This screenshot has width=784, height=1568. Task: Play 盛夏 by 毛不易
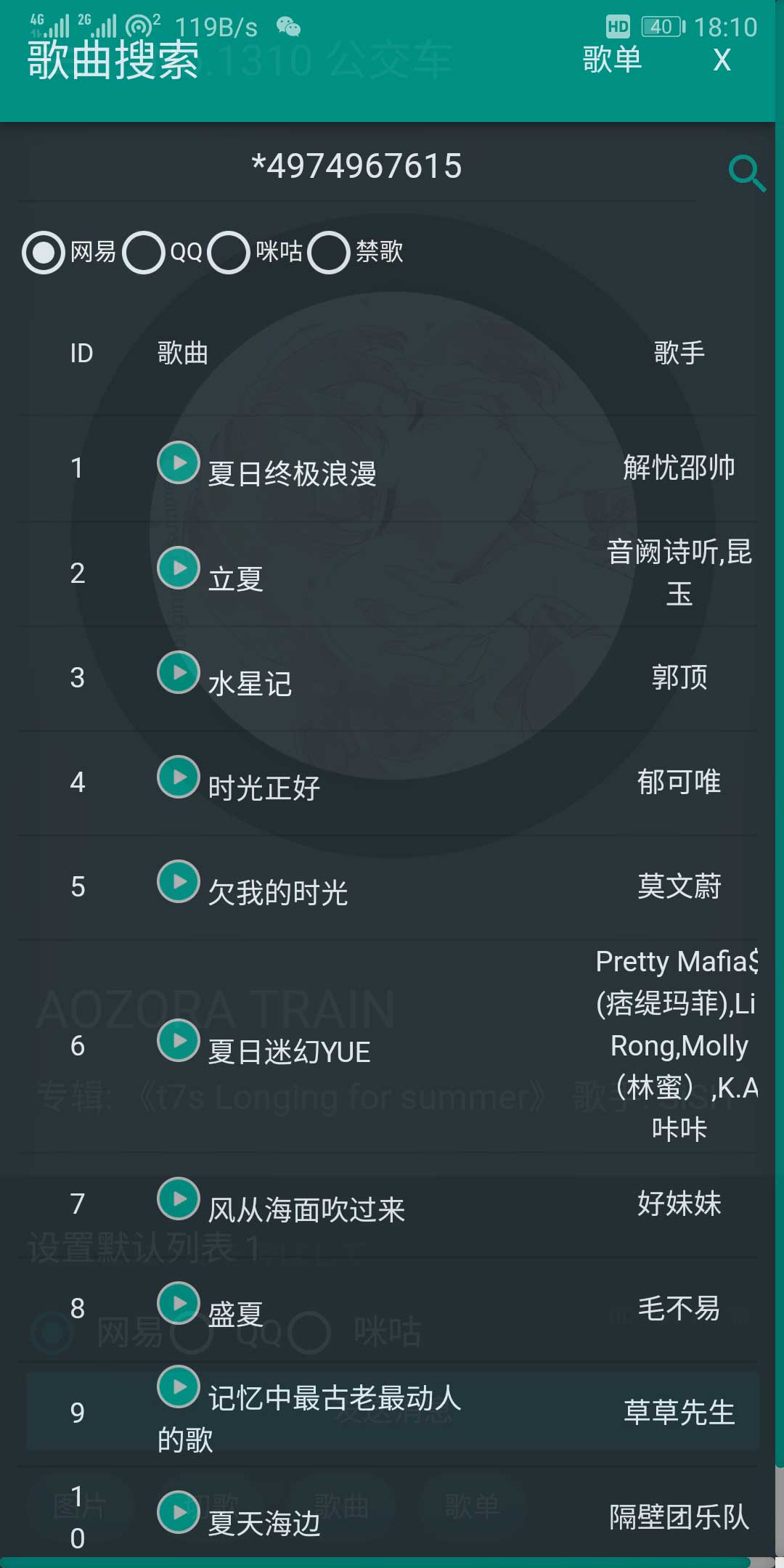pyautogui.click(x=179, y=1304)
